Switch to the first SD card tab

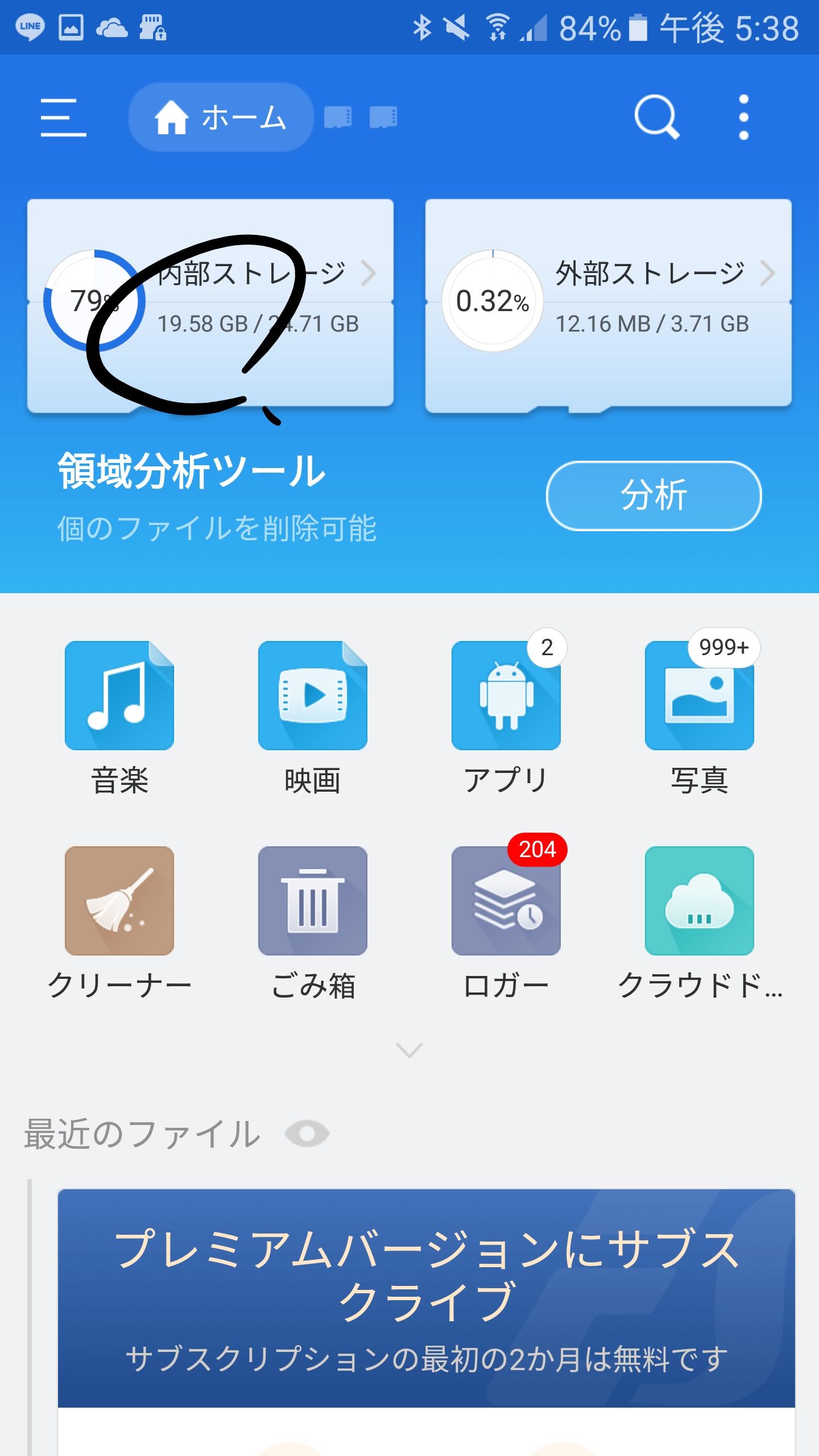(x=338, y=118)
